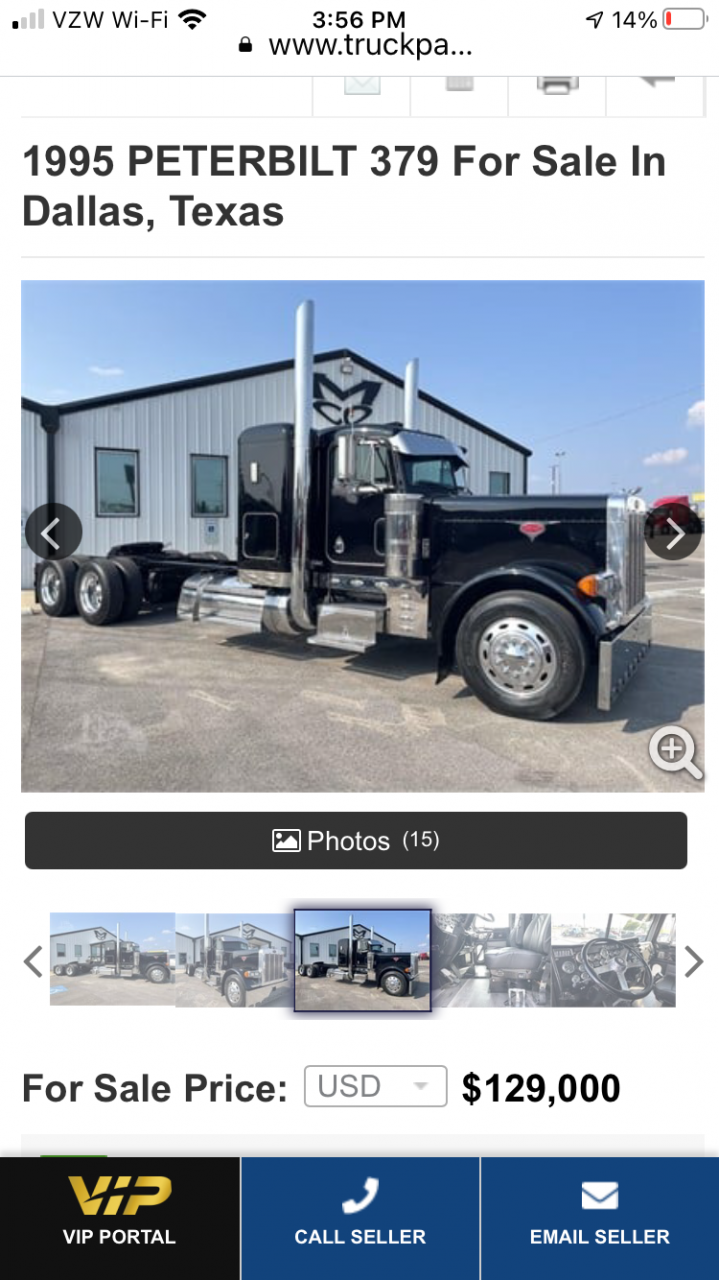
Task: Select the interior seat thumbnail
Action: (491, 960)
